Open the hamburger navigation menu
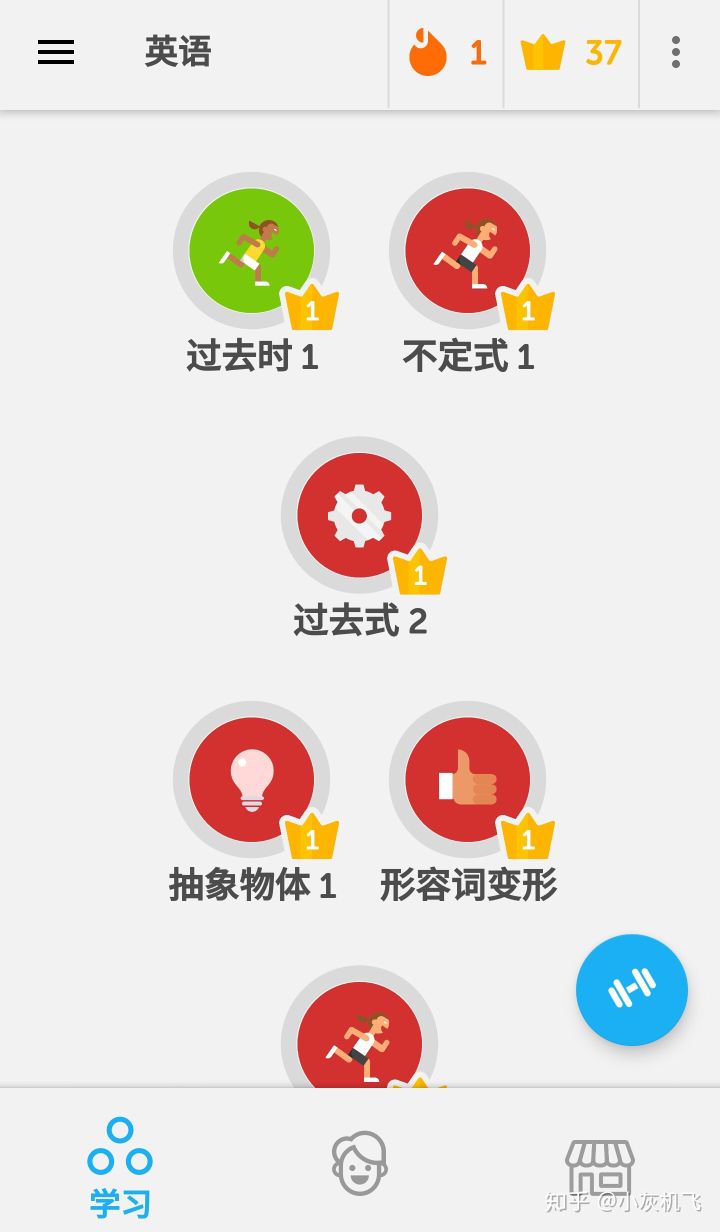The image size is (720, 1232). coord(56,54)
